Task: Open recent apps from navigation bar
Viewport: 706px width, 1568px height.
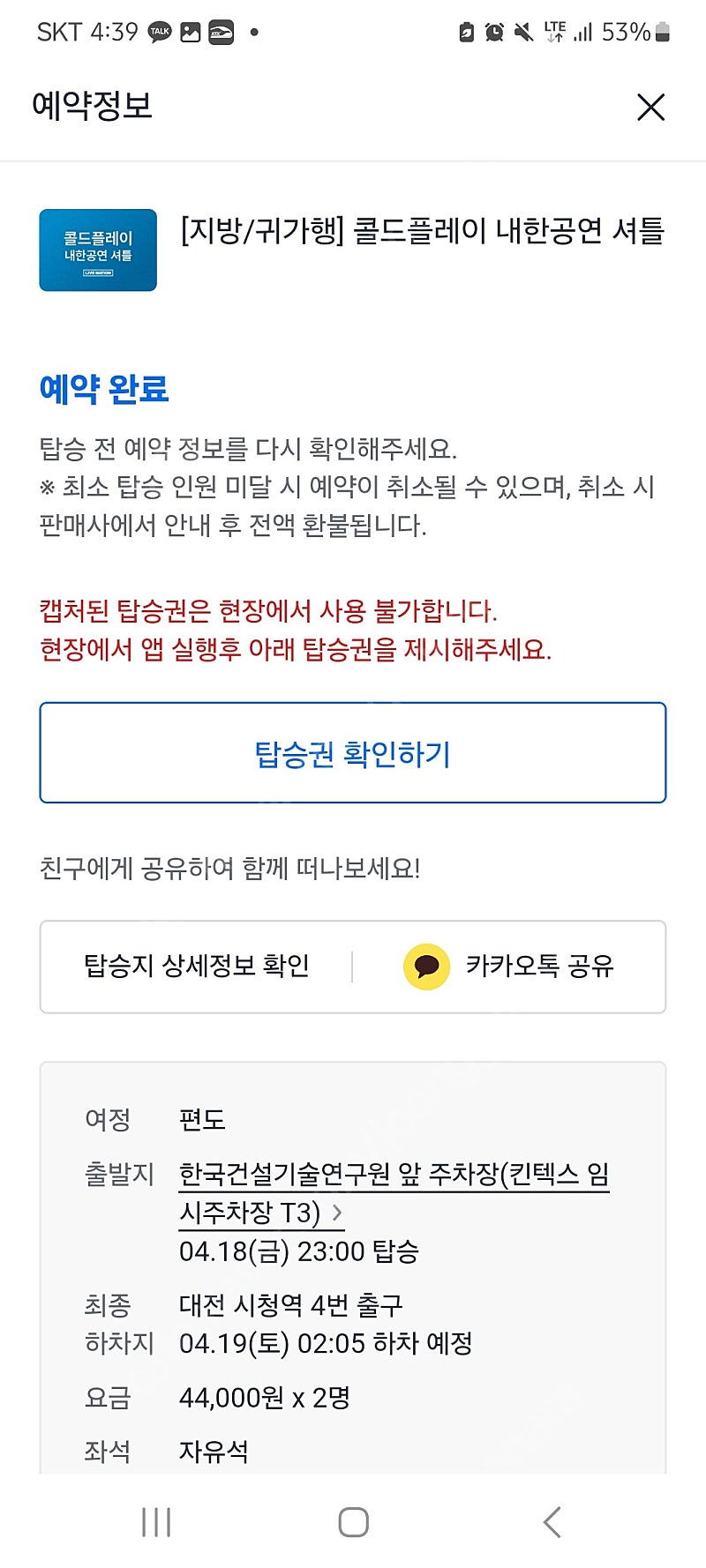Action: (x=156, y=1522)
